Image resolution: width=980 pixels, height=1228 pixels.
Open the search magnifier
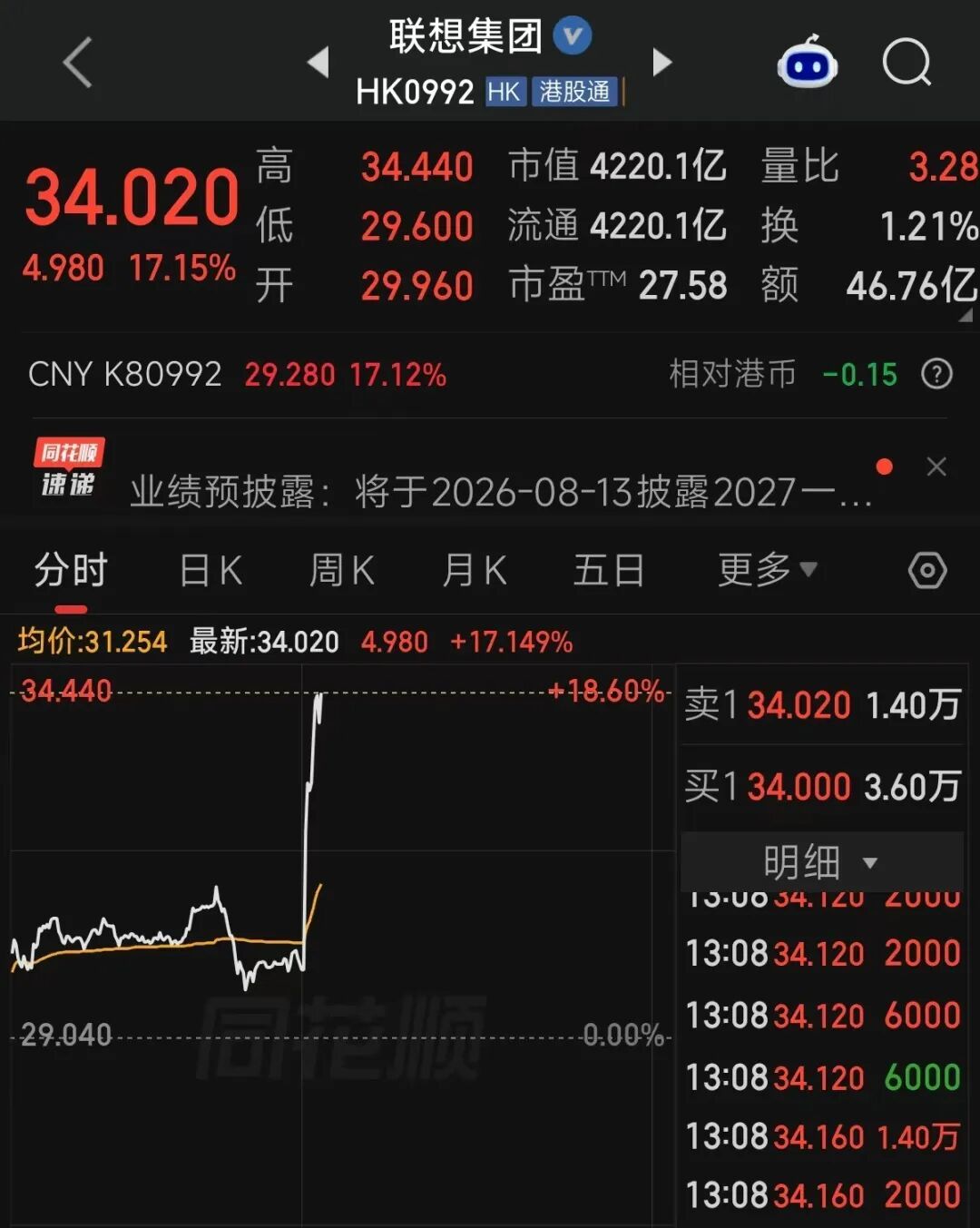(906, 62)
